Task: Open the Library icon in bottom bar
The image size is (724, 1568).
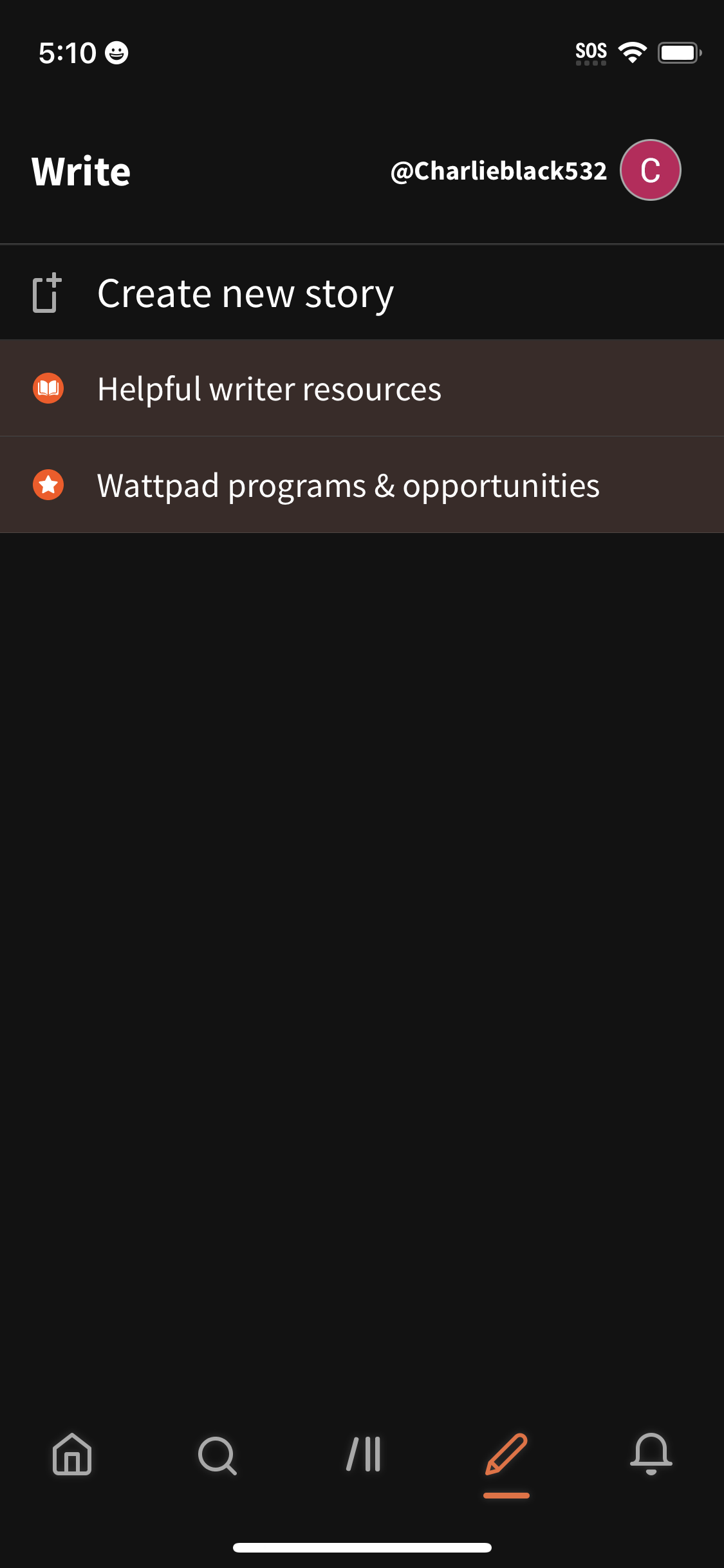Action: point(362,1456)
